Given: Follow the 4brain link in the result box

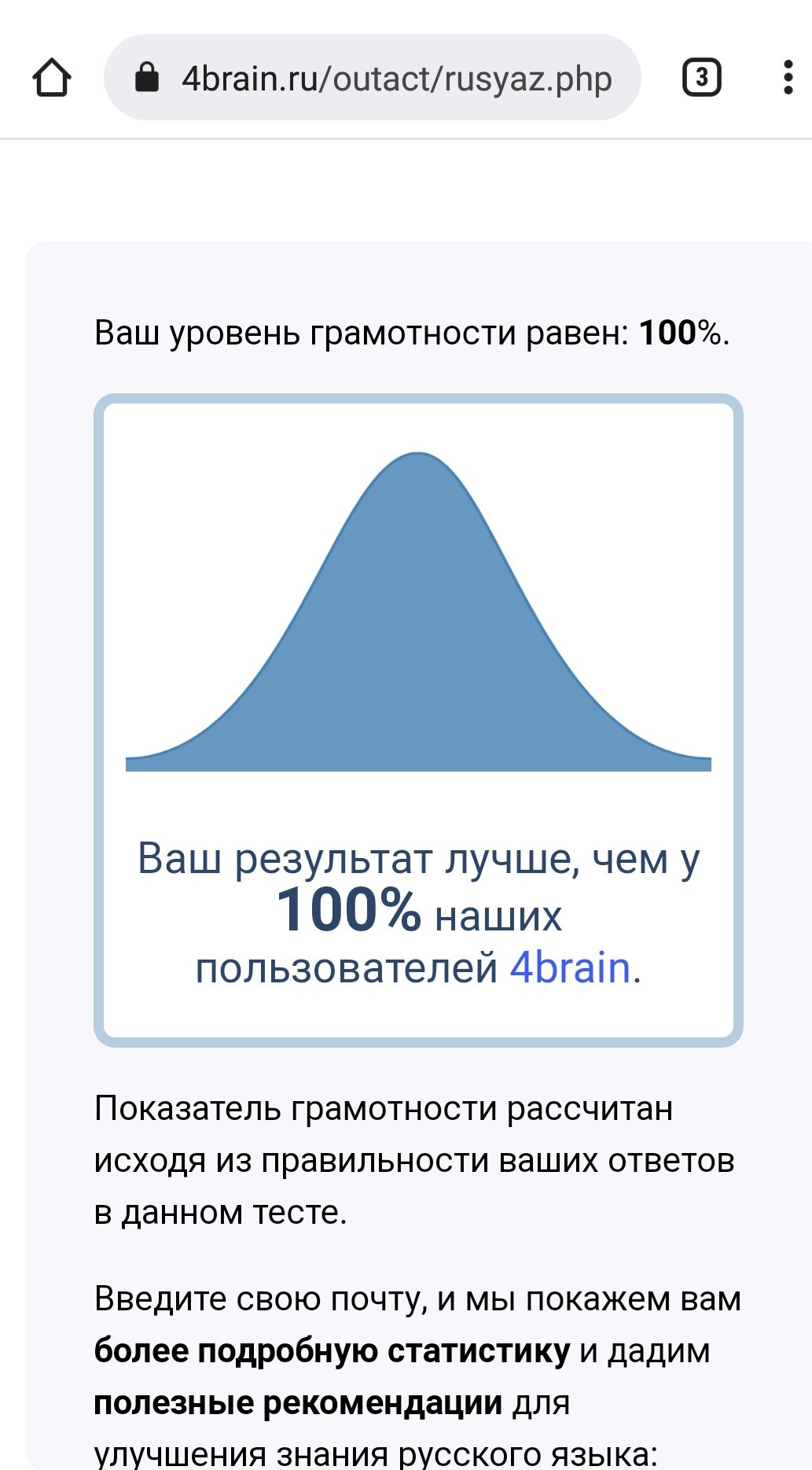Looking at the screenshot, I should [571, 967].
